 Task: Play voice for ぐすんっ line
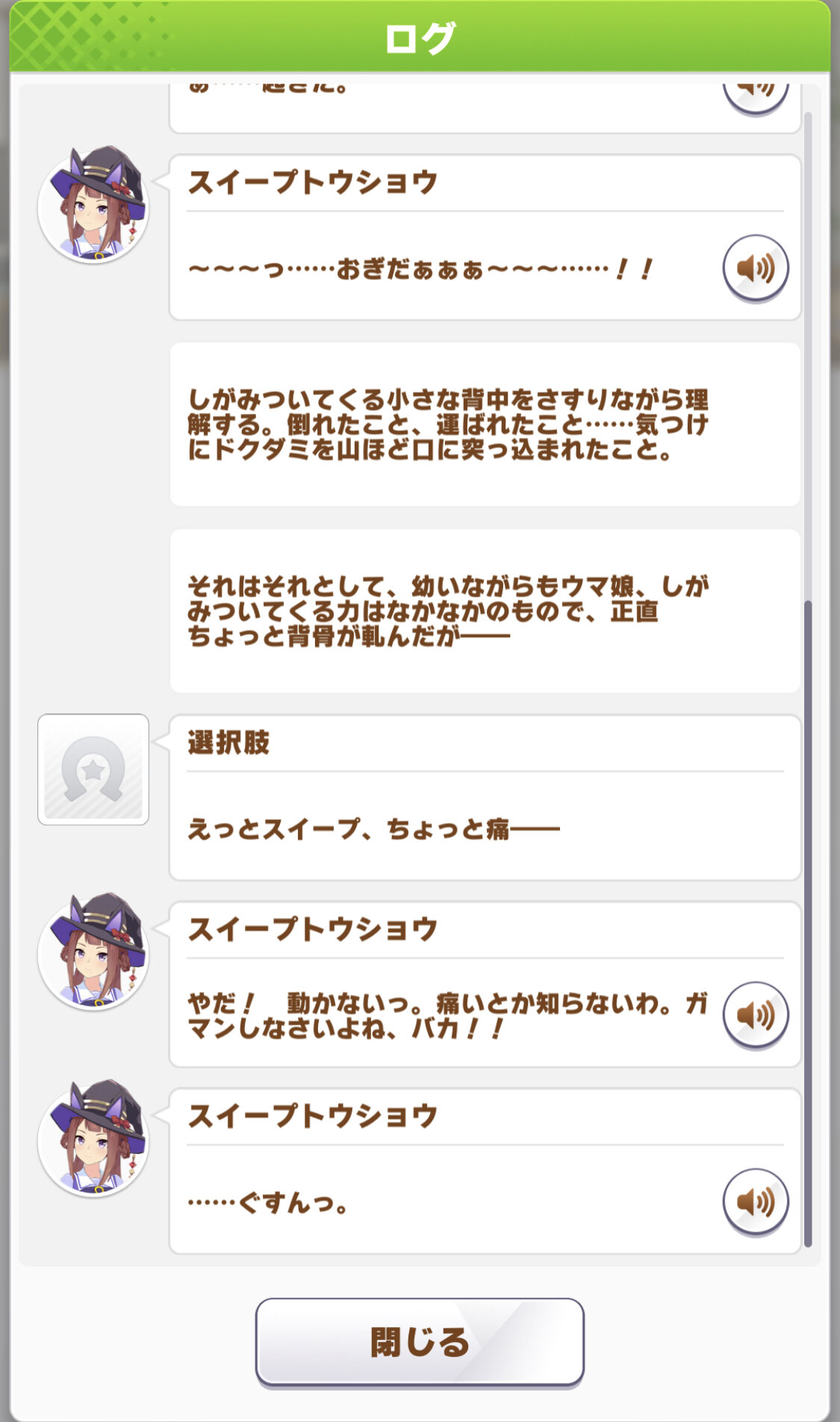pos(756,1202)
